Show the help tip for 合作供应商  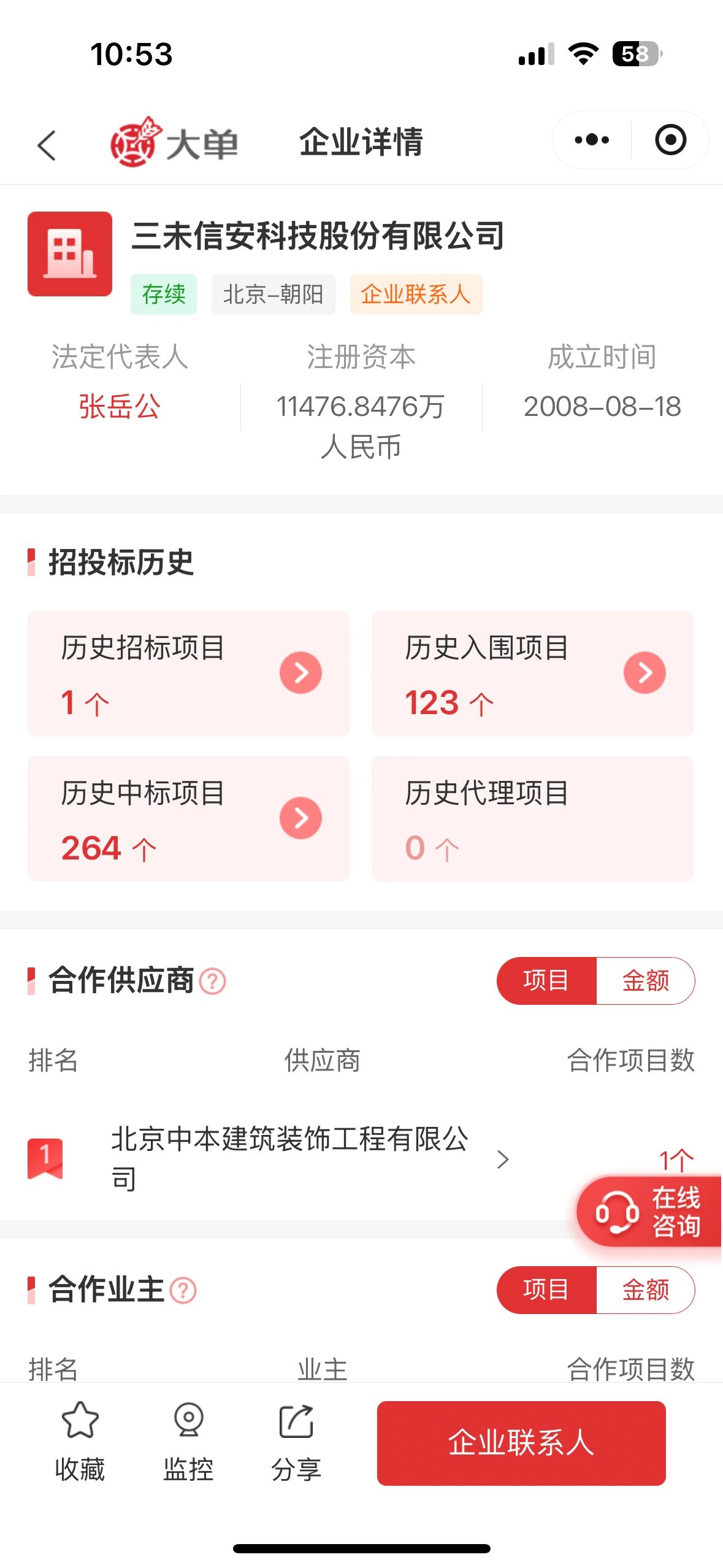213,981
